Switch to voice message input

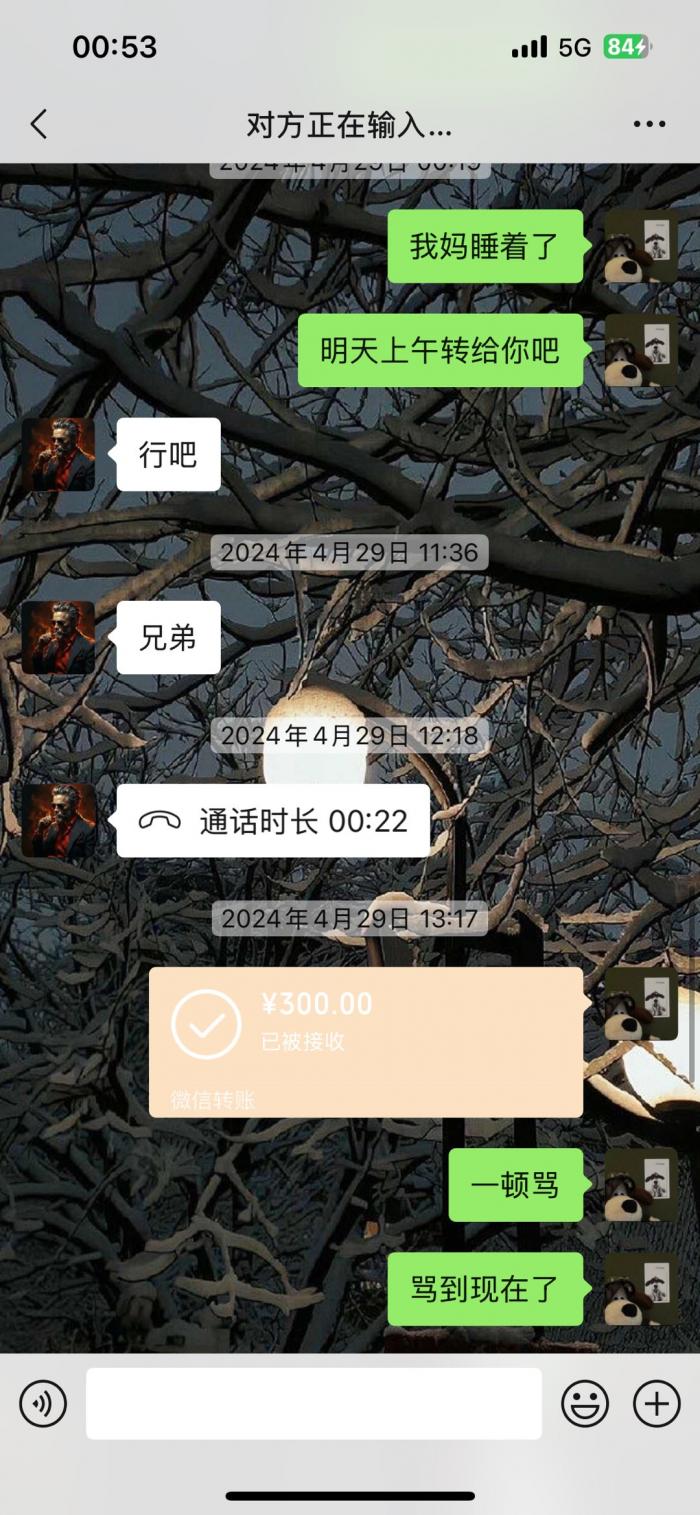(x=43, y=1404)
